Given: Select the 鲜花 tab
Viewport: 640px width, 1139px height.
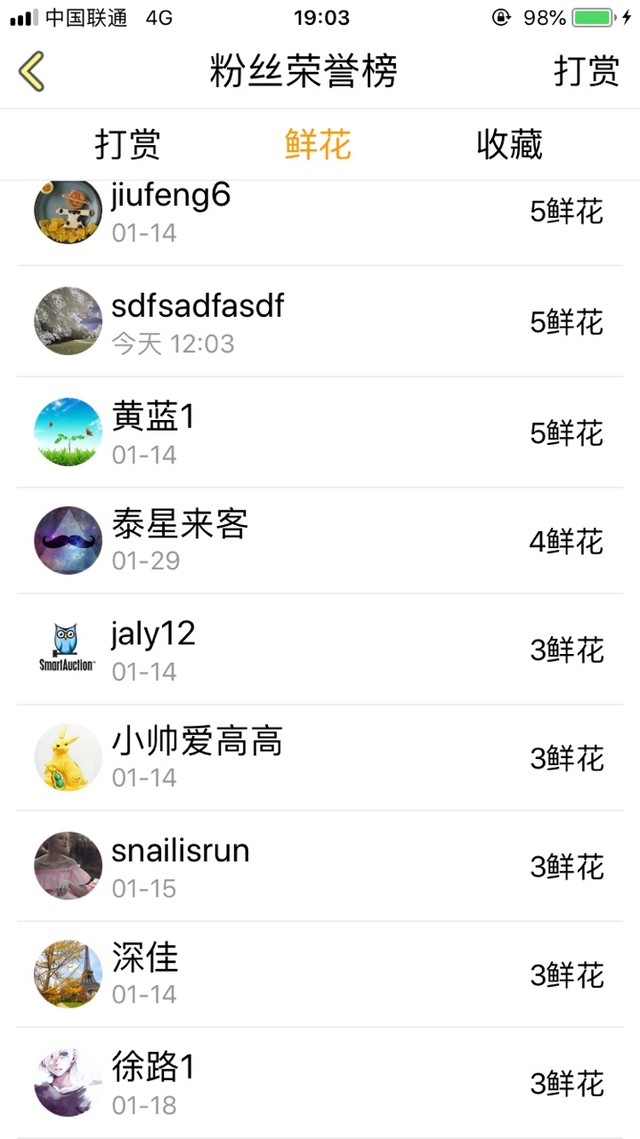Looking at the screenshot, I should coord(318,145).
